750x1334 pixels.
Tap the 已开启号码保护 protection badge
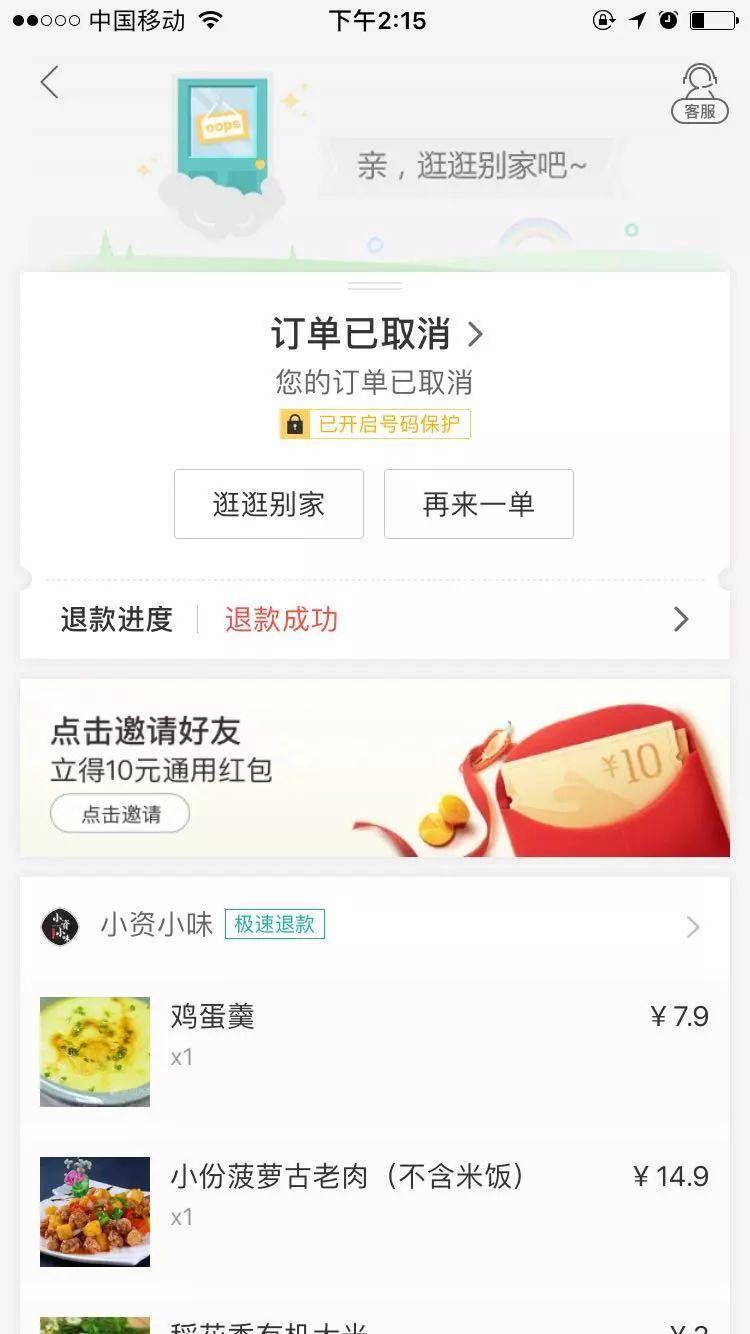(x=375, y=423)
